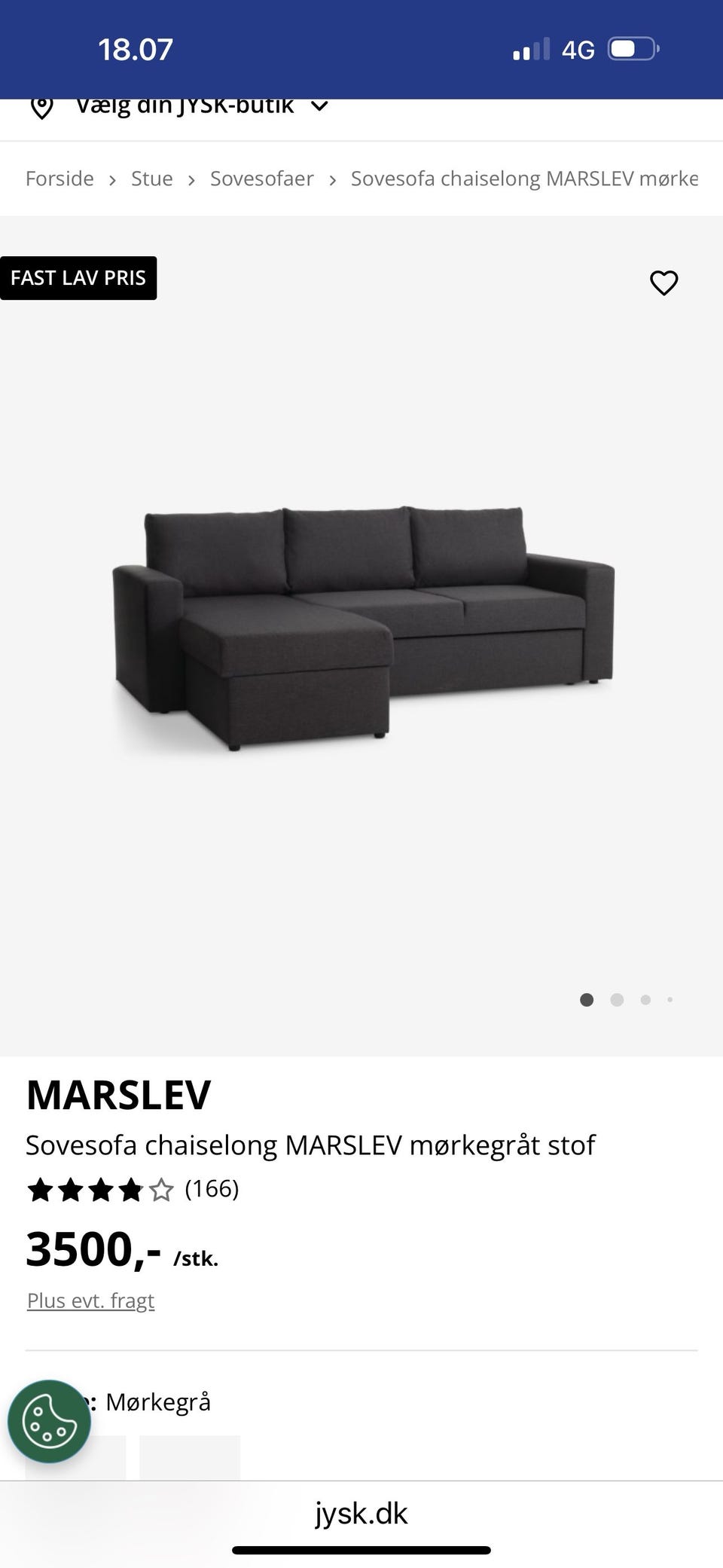This screenshot has height=1568, width=723.
Task: Go to the Forside breadcrumb
Action: 59,179
